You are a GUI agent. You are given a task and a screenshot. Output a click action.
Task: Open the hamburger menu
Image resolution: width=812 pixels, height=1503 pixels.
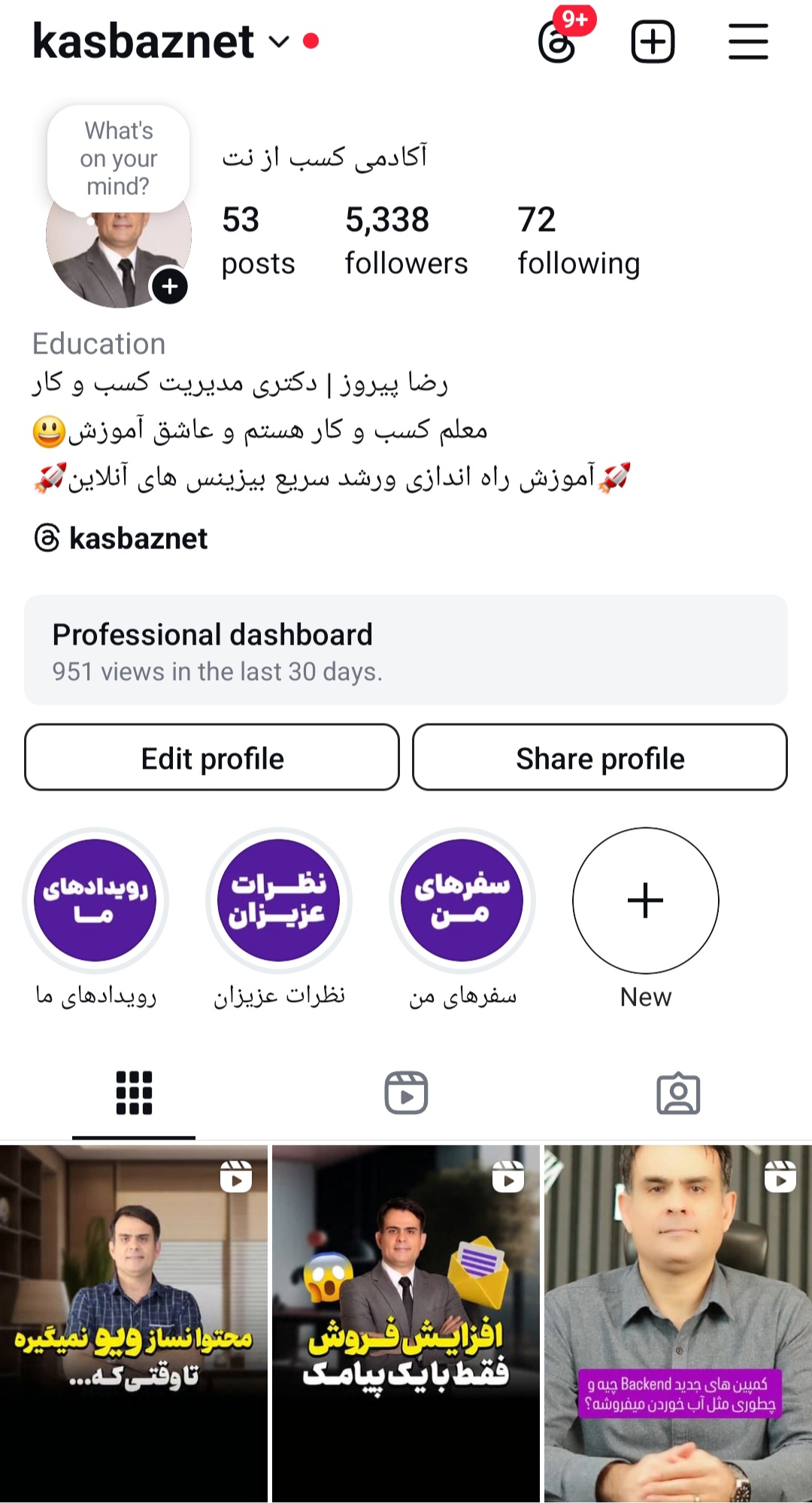tap(748, 42)
